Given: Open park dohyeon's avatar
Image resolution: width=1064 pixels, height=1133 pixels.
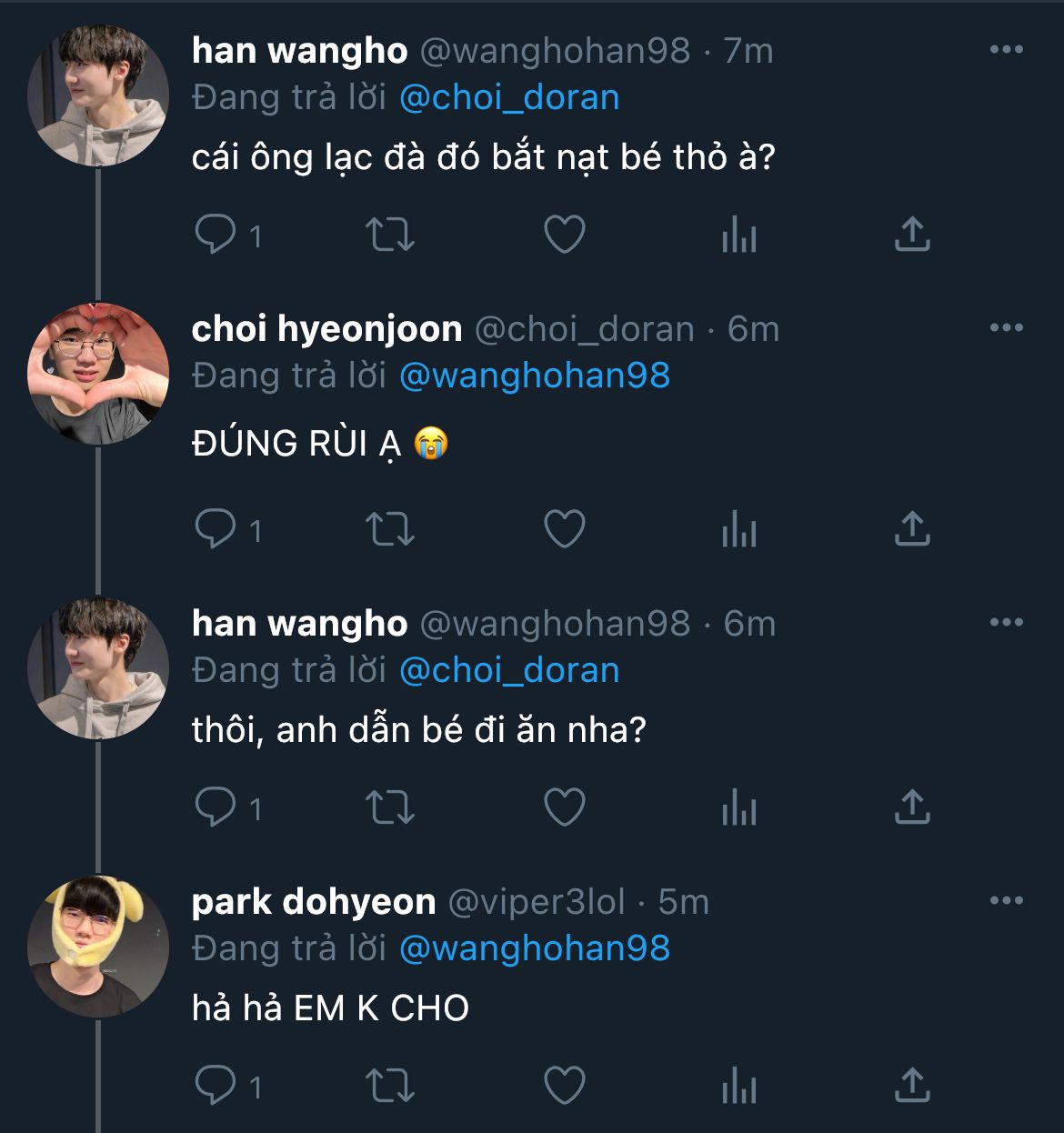Looking at the screenshot, I should [98, 947].
